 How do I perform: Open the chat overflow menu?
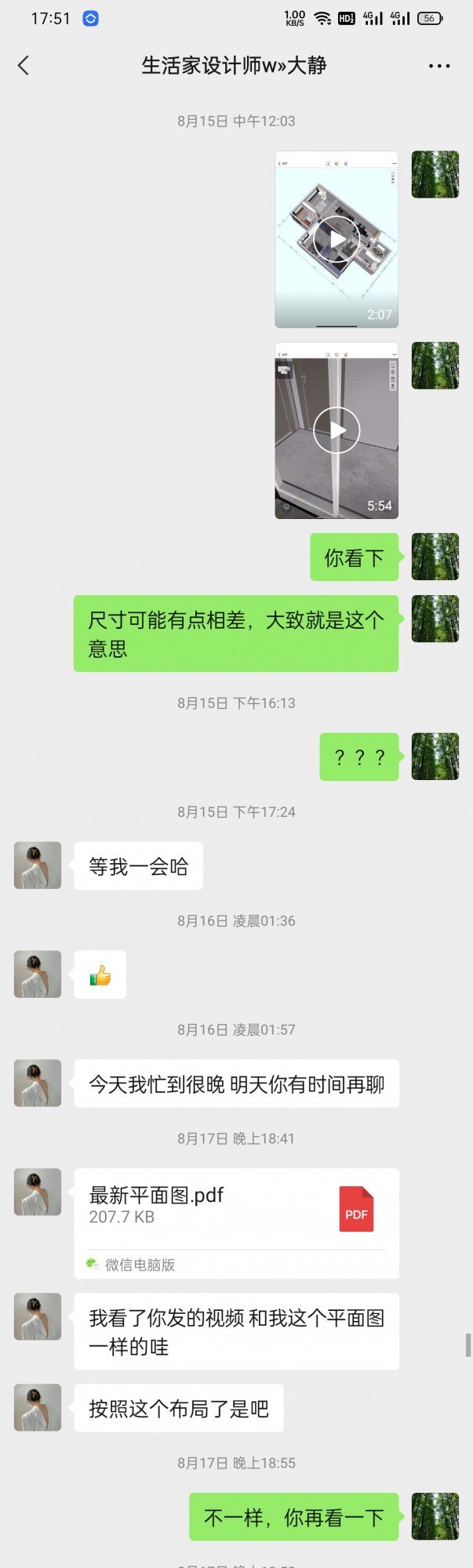[x=439, y=66]
